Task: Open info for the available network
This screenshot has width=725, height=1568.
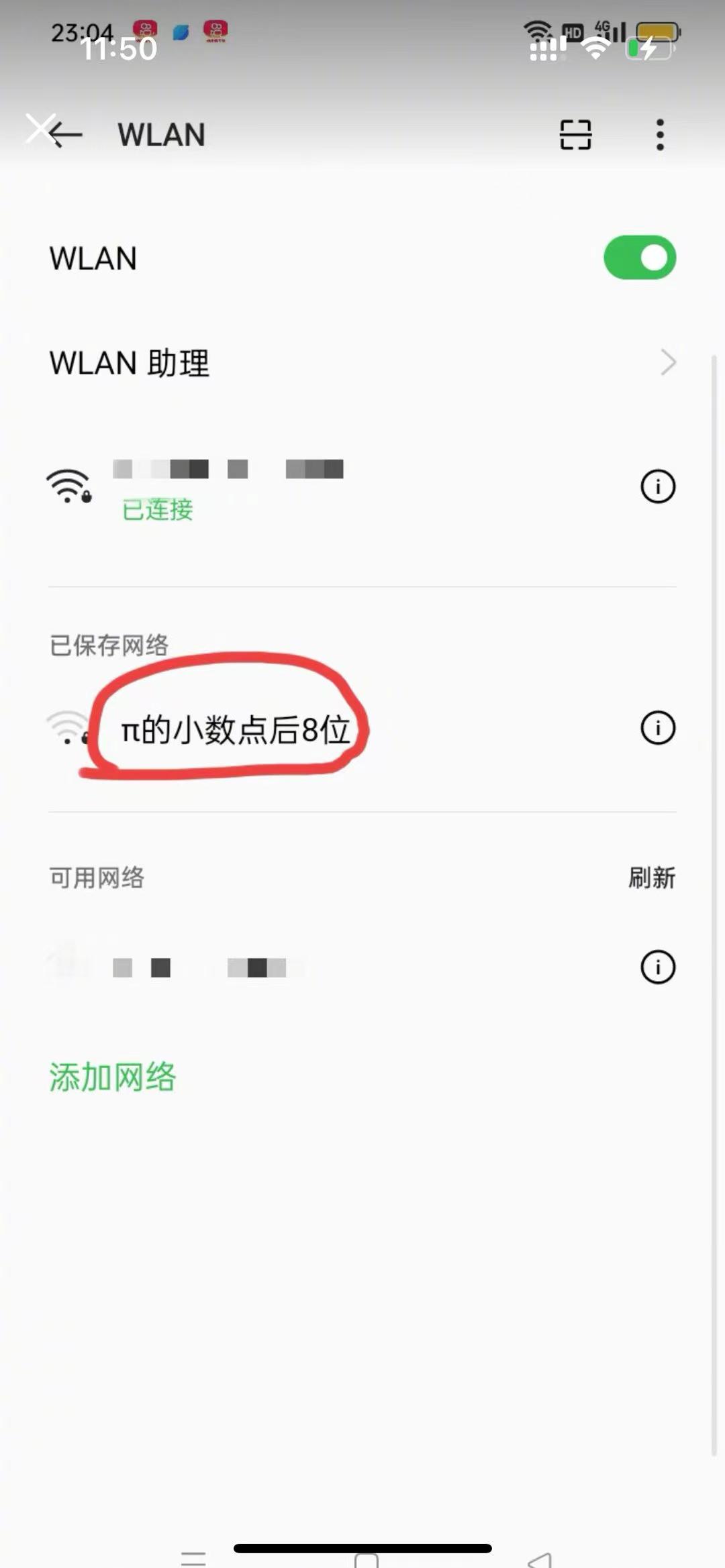Action: [657, 967]
